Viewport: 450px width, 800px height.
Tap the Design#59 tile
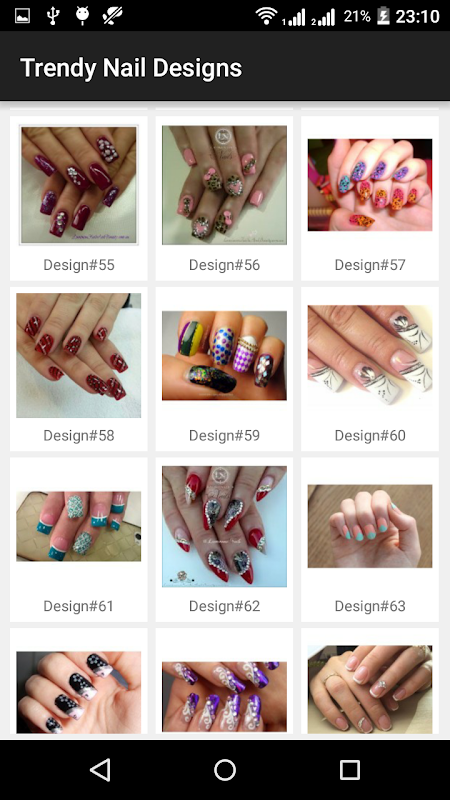tap(224, 369)
